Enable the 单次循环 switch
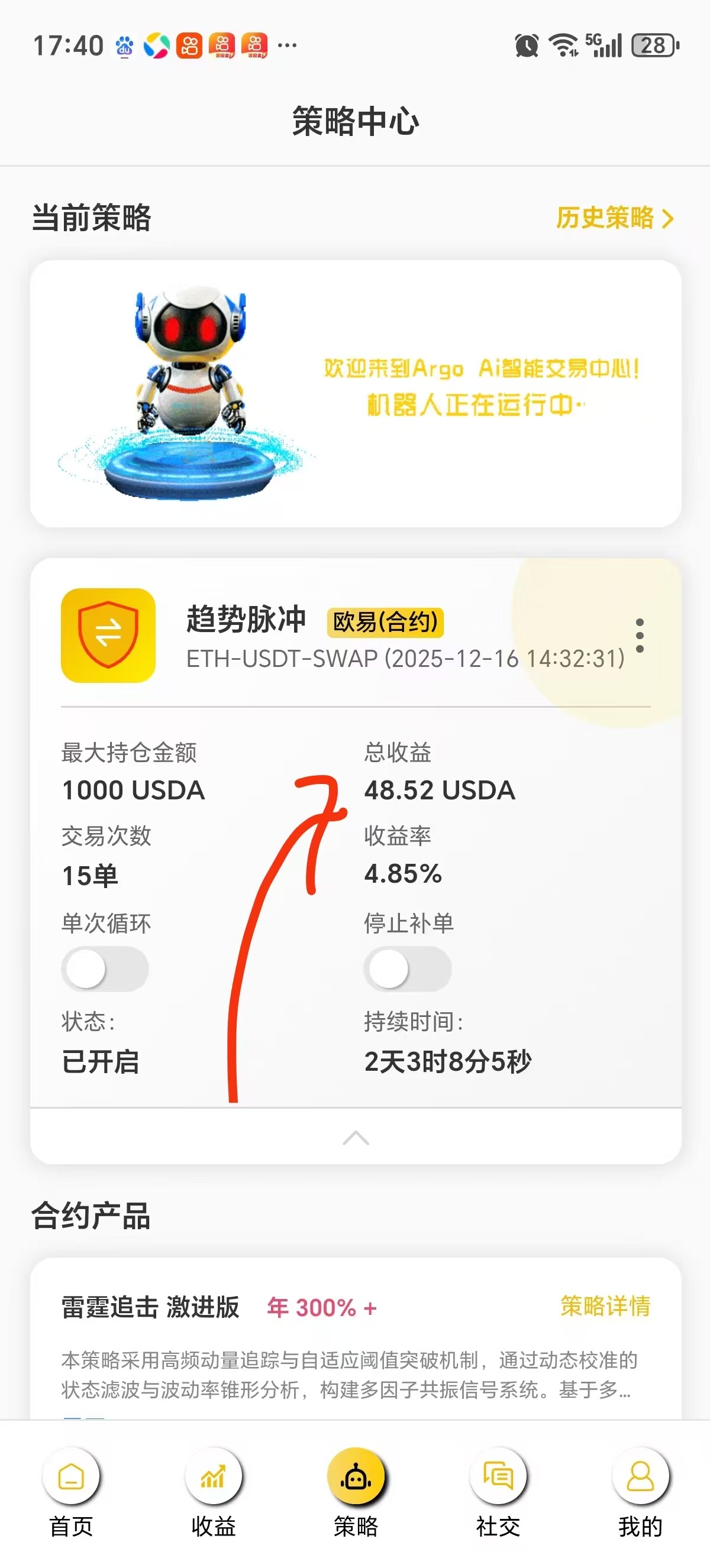This screenshot has width=710, height=1568. pyautogui.click(x=104, y=968)
